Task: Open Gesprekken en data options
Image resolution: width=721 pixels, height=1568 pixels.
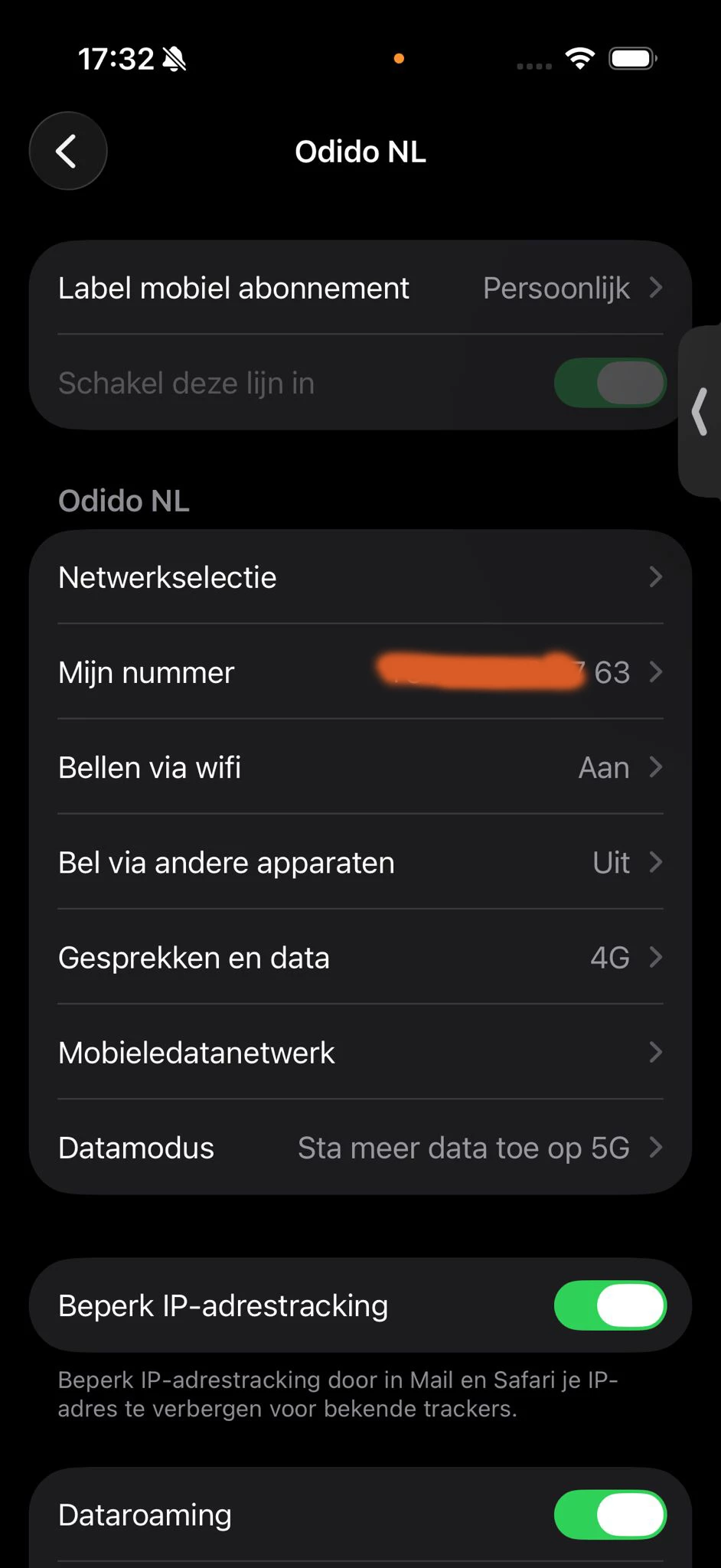Action: coord(360,958)
